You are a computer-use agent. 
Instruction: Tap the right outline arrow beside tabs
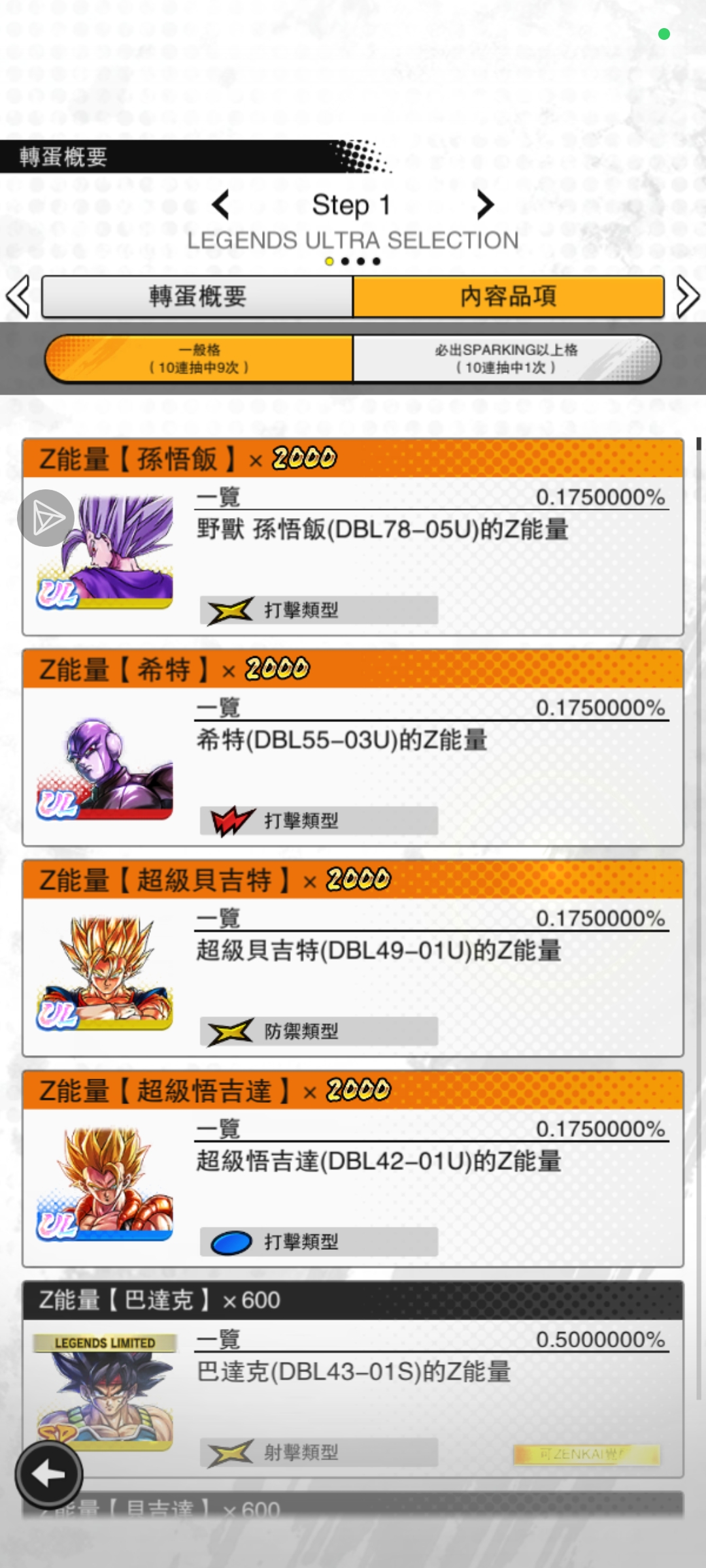tap(687, 297)
